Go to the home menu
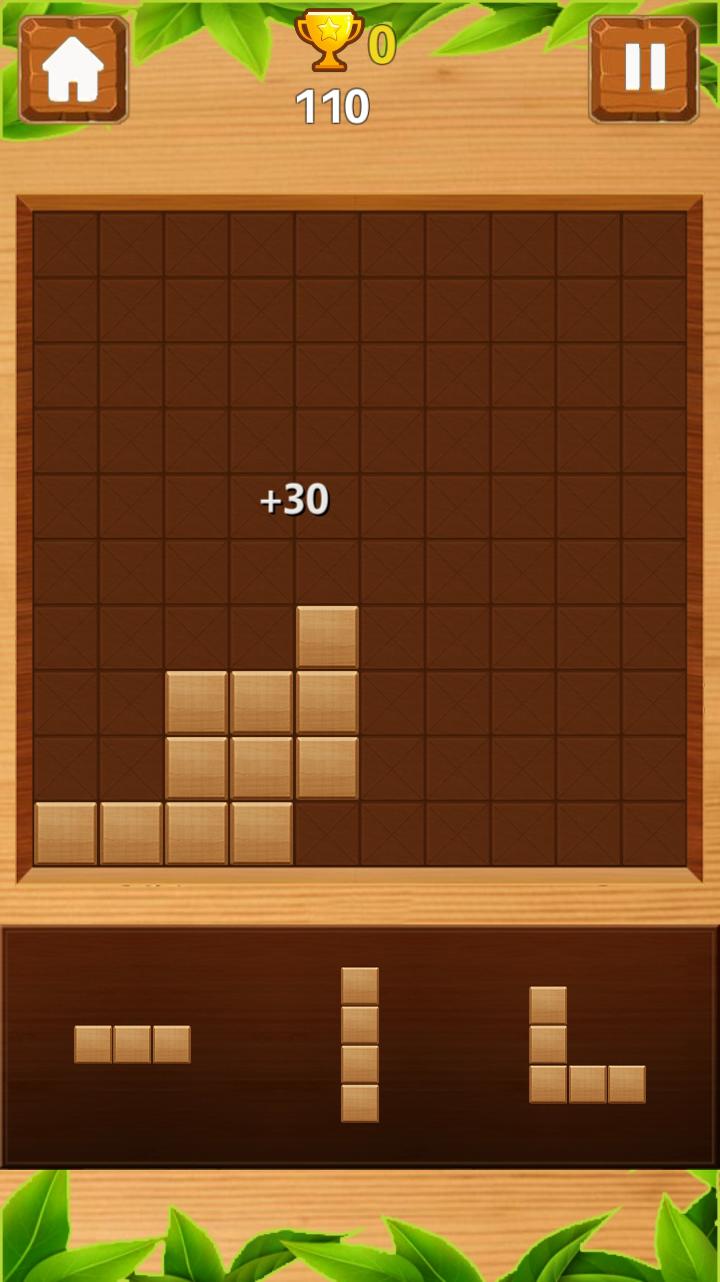 pos(73,69)
